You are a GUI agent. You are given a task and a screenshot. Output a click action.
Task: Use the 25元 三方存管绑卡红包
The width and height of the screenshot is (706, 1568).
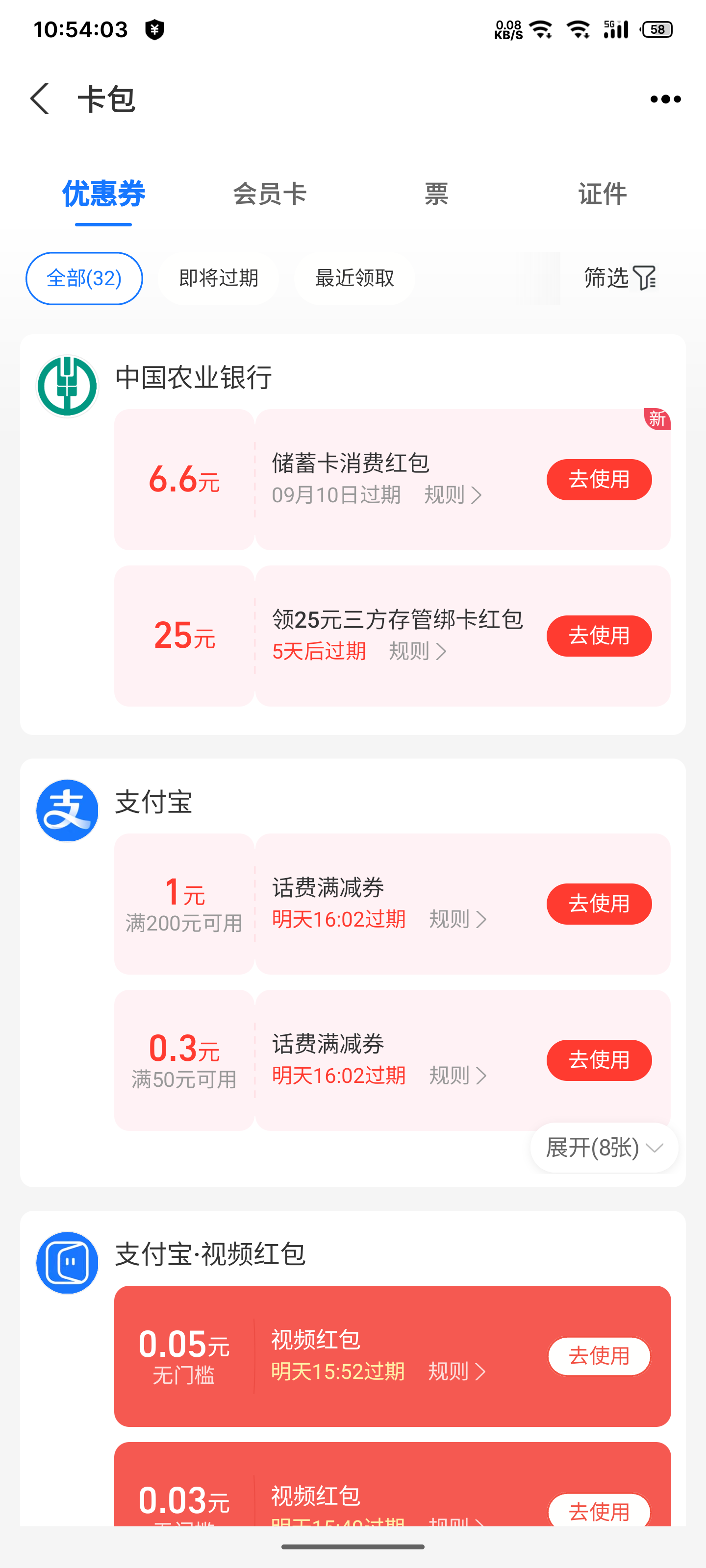coord(599,636)
